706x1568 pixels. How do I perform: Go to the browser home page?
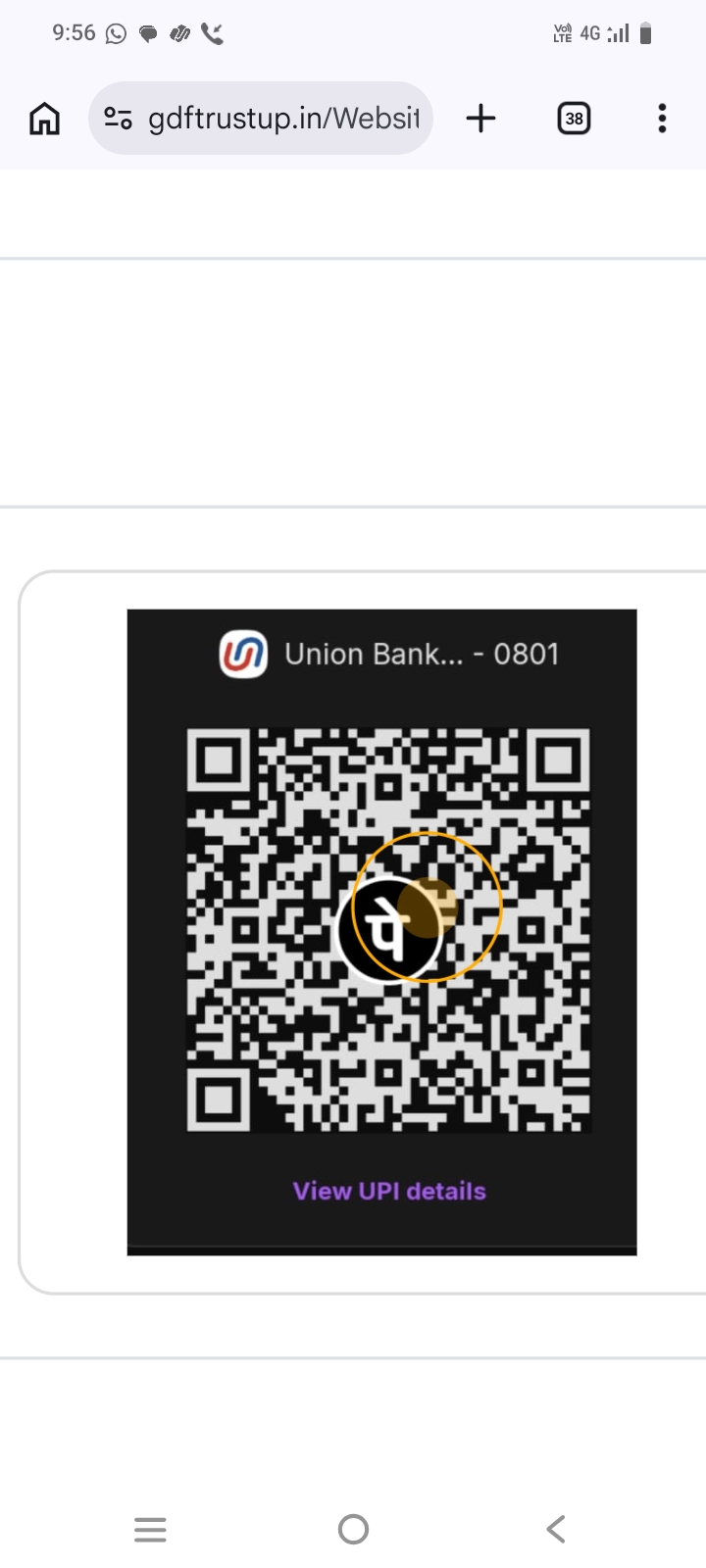(44, 119)
